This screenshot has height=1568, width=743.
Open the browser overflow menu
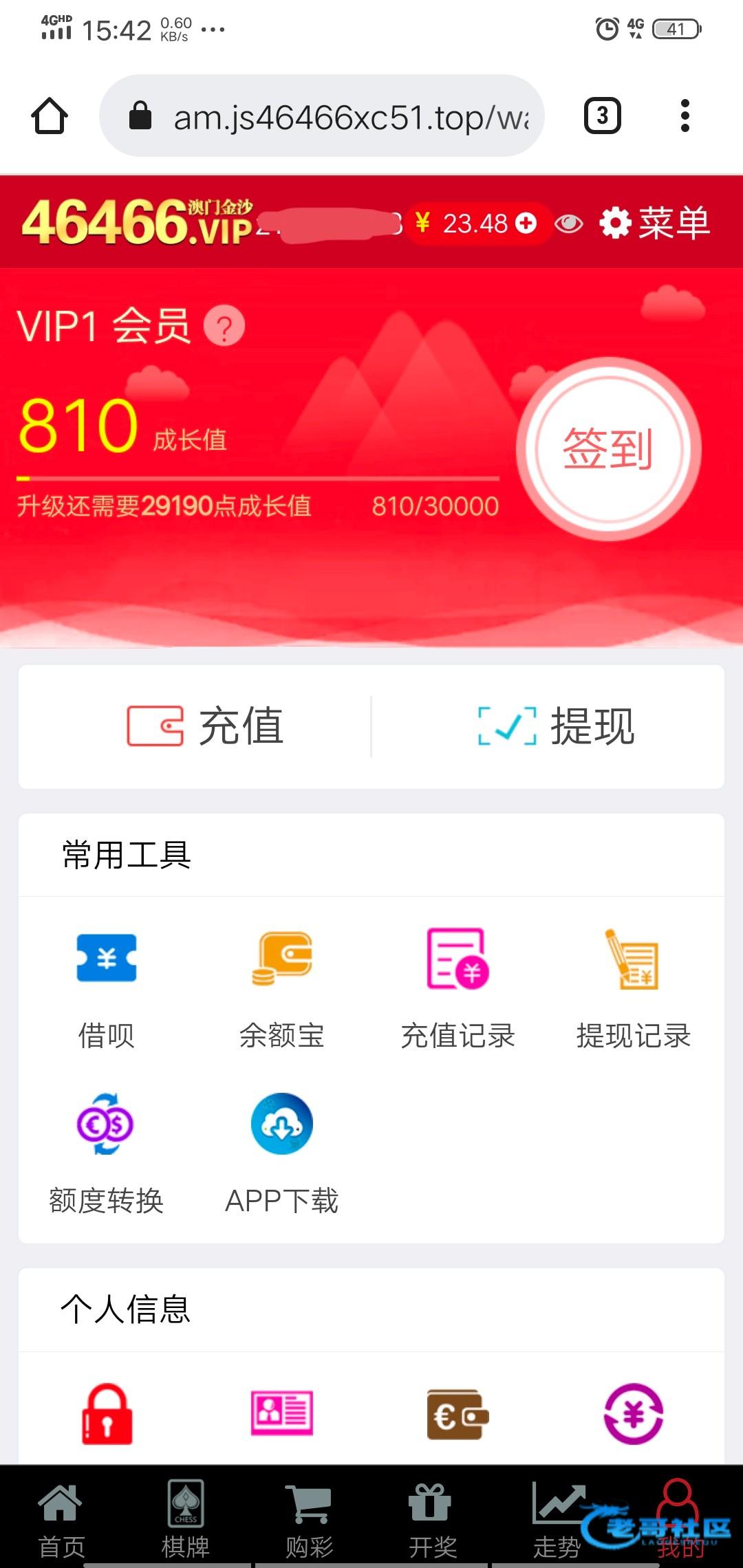tap(685, 116)
